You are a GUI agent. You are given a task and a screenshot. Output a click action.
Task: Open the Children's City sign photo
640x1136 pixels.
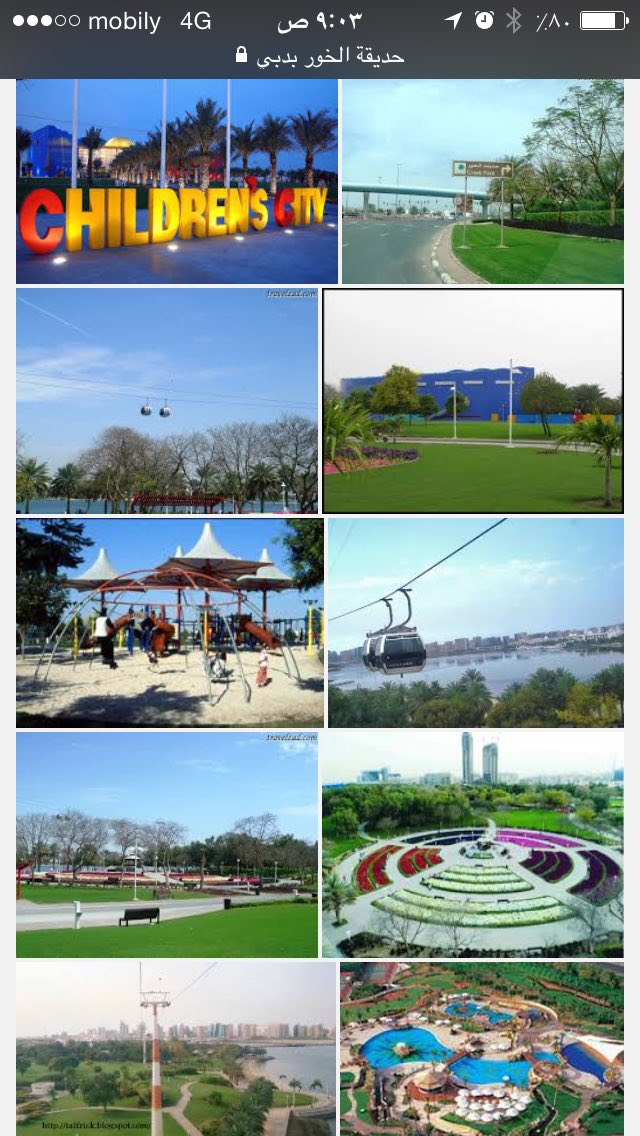pyautogui.click(x=177, y=181)
